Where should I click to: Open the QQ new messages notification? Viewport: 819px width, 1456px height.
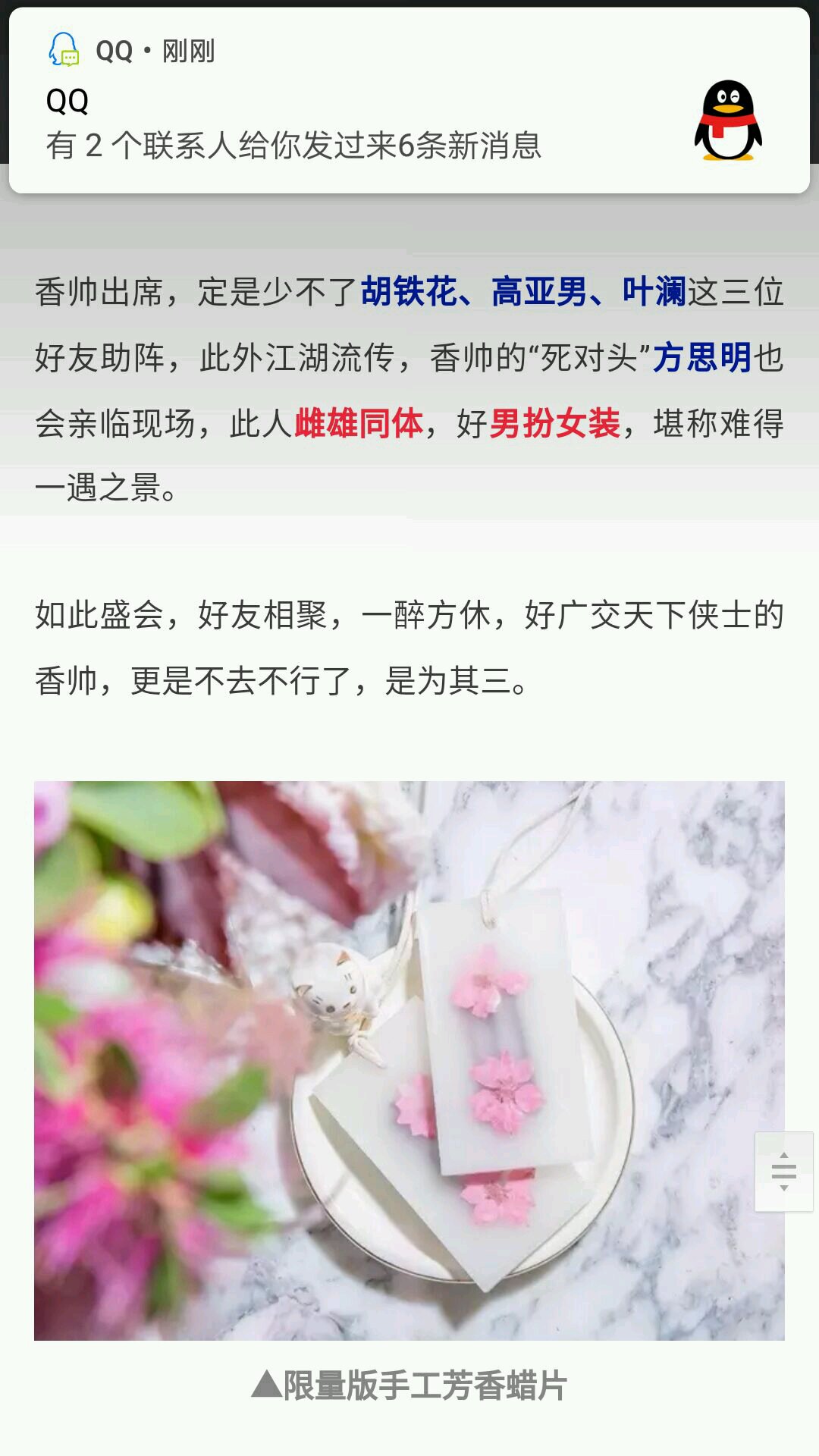(409, 100)
